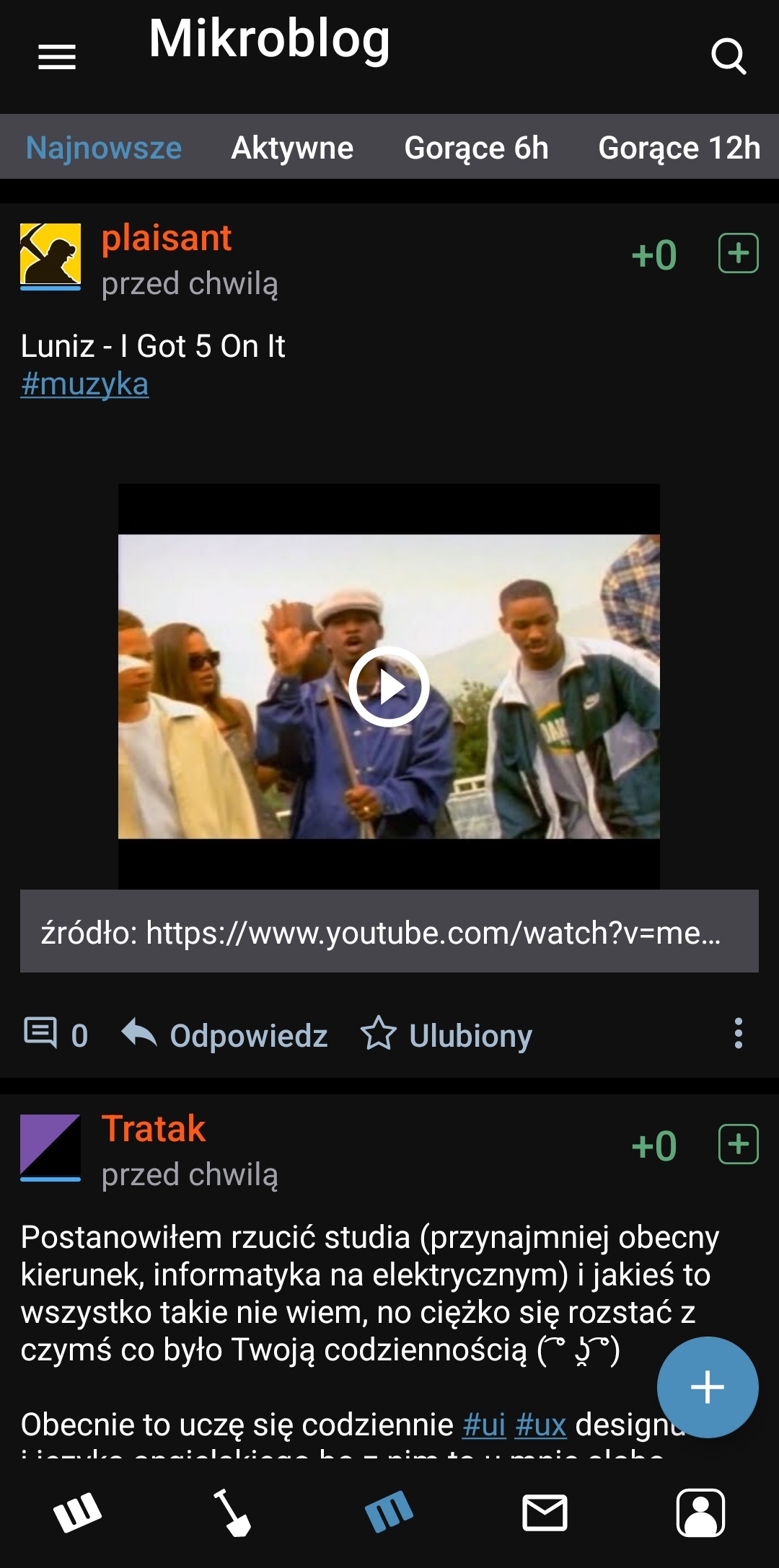Open the #ui hashtag in Tratak's post
This screenshot has width=779, height=1568.
pyautogui.click(x=484, y=1425)
